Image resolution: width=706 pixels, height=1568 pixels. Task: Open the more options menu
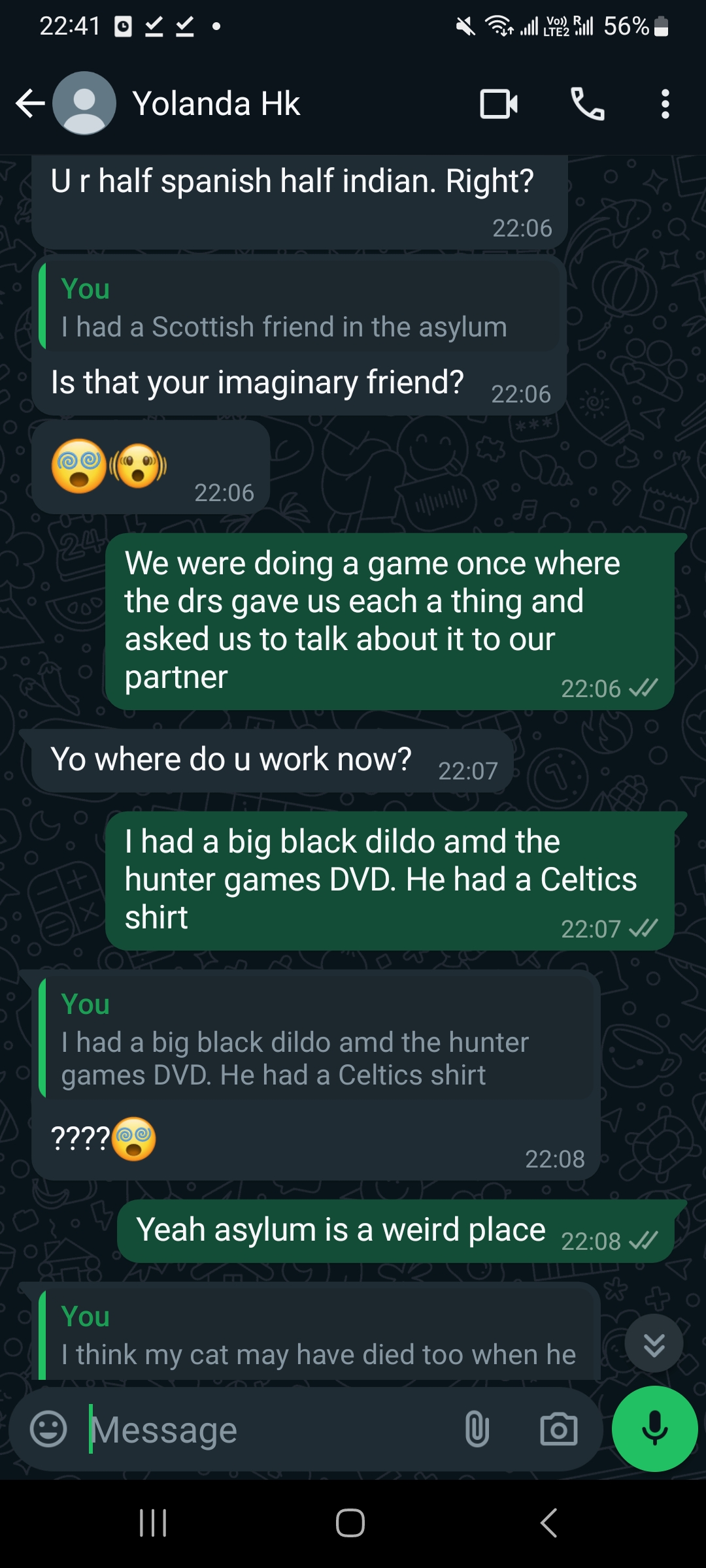tap(665, 104)
